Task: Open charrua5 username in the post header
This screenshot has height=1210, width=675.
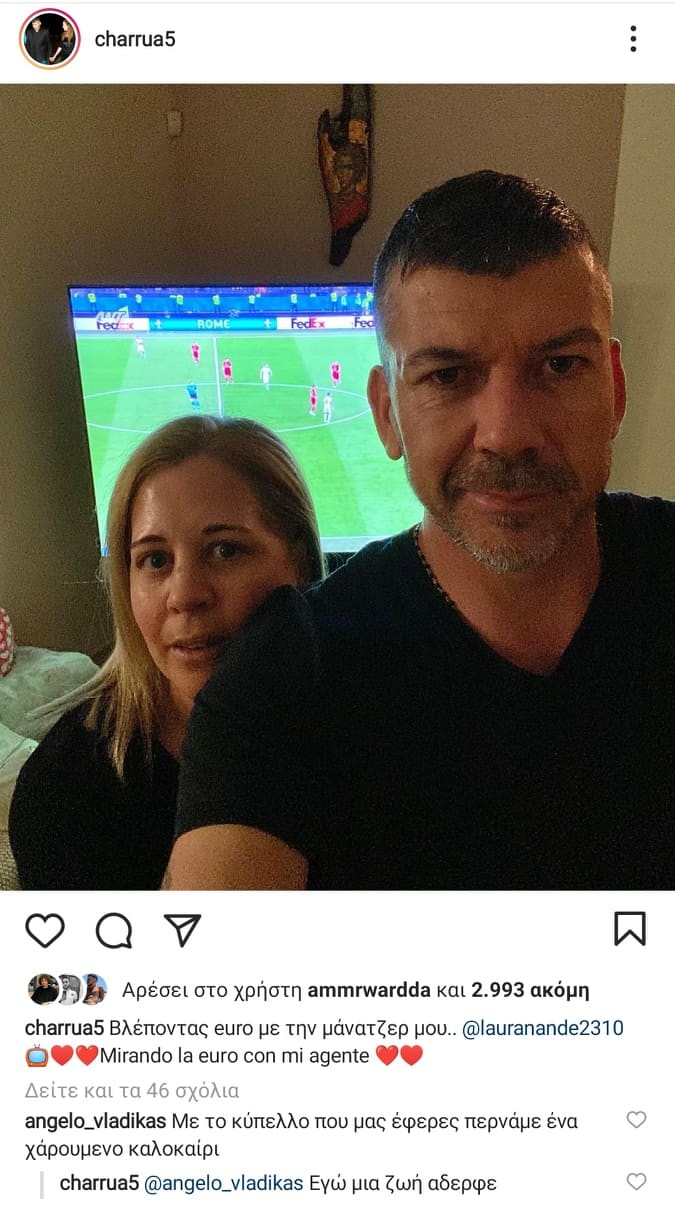Action: [x=134, y=40]
